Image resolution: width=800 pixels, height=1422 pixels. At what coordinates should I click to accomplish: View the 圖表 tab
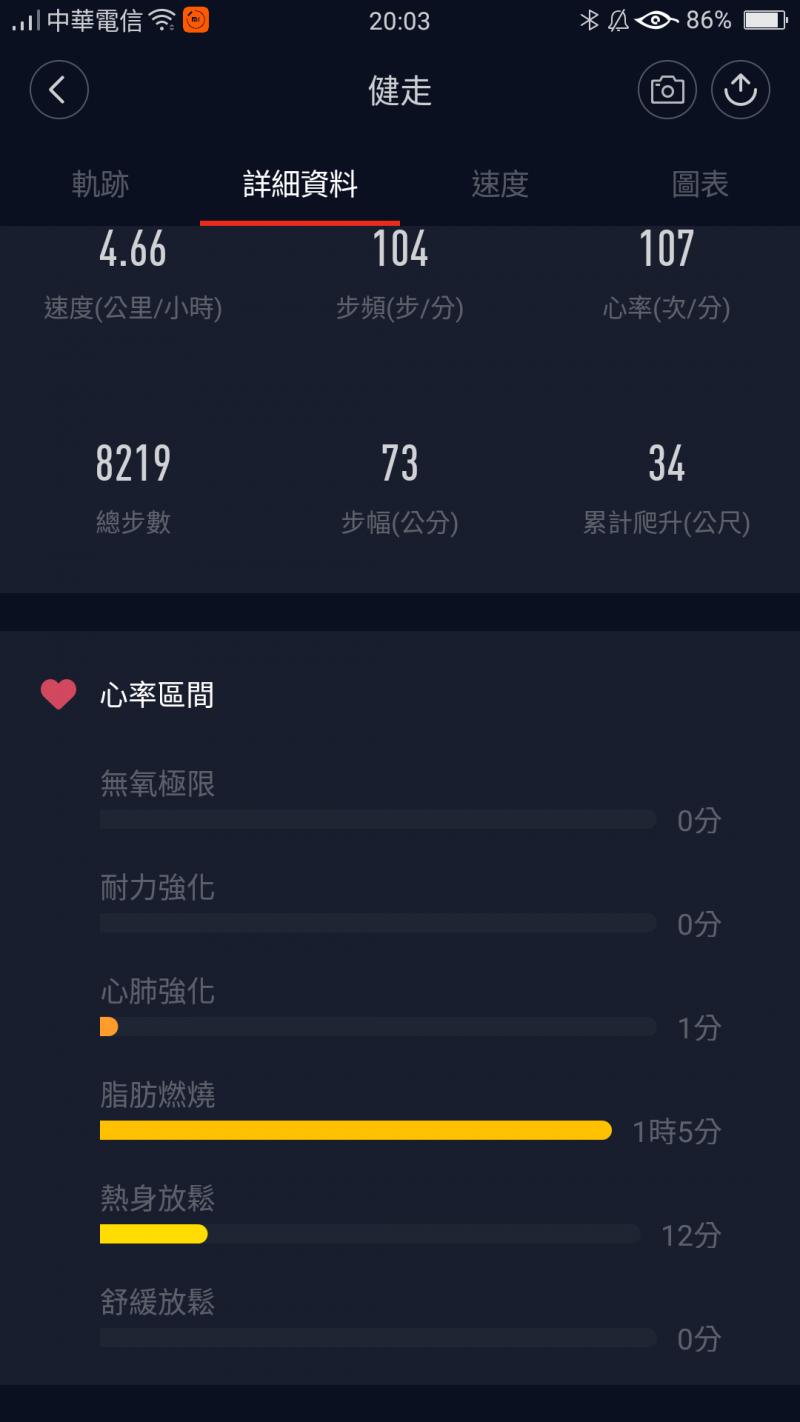click(x=700, y=184)
